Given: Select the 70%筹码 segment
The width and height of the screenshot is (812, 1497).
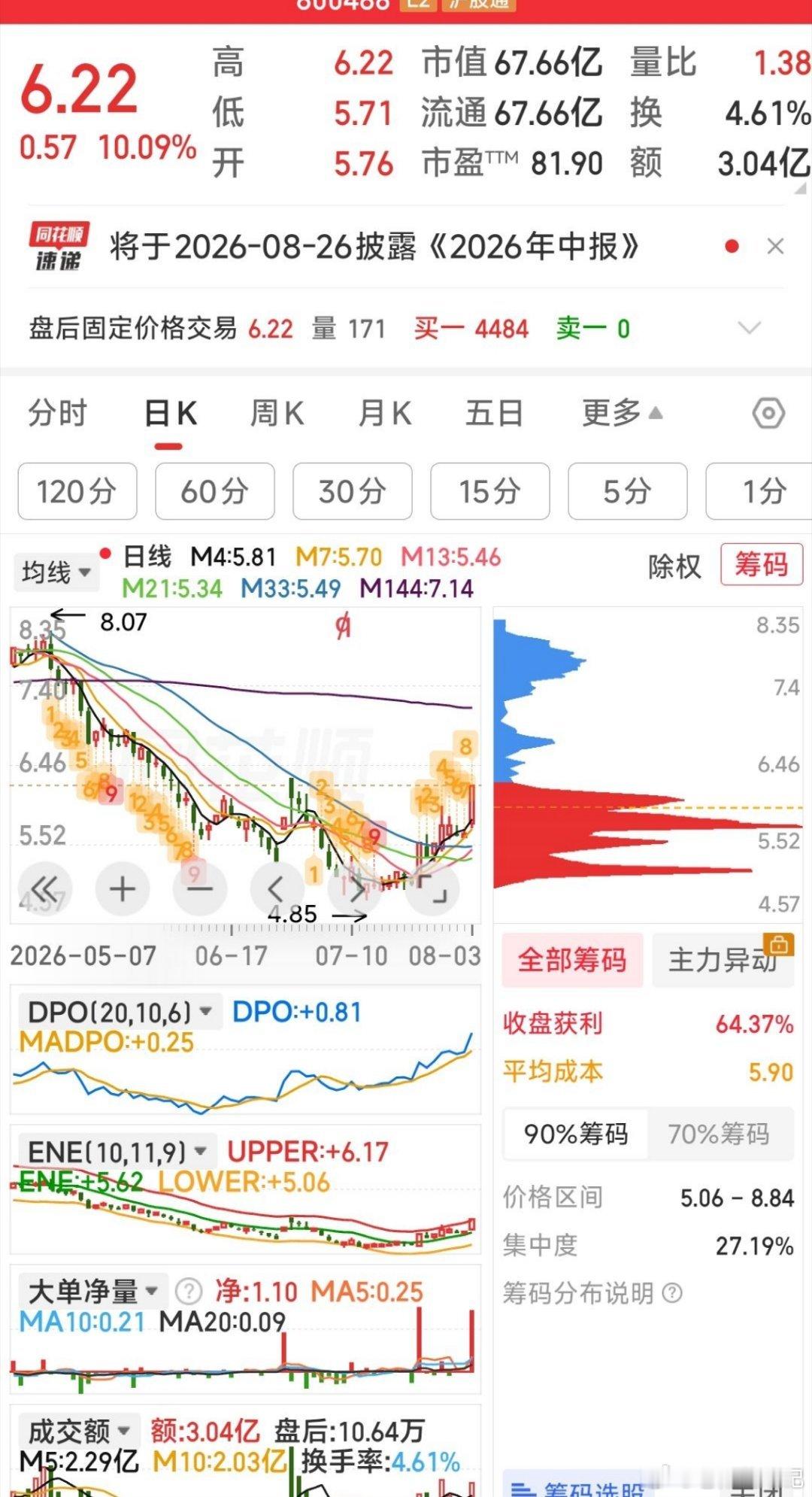Looking at the screenshot, I should pos(719,1134).
